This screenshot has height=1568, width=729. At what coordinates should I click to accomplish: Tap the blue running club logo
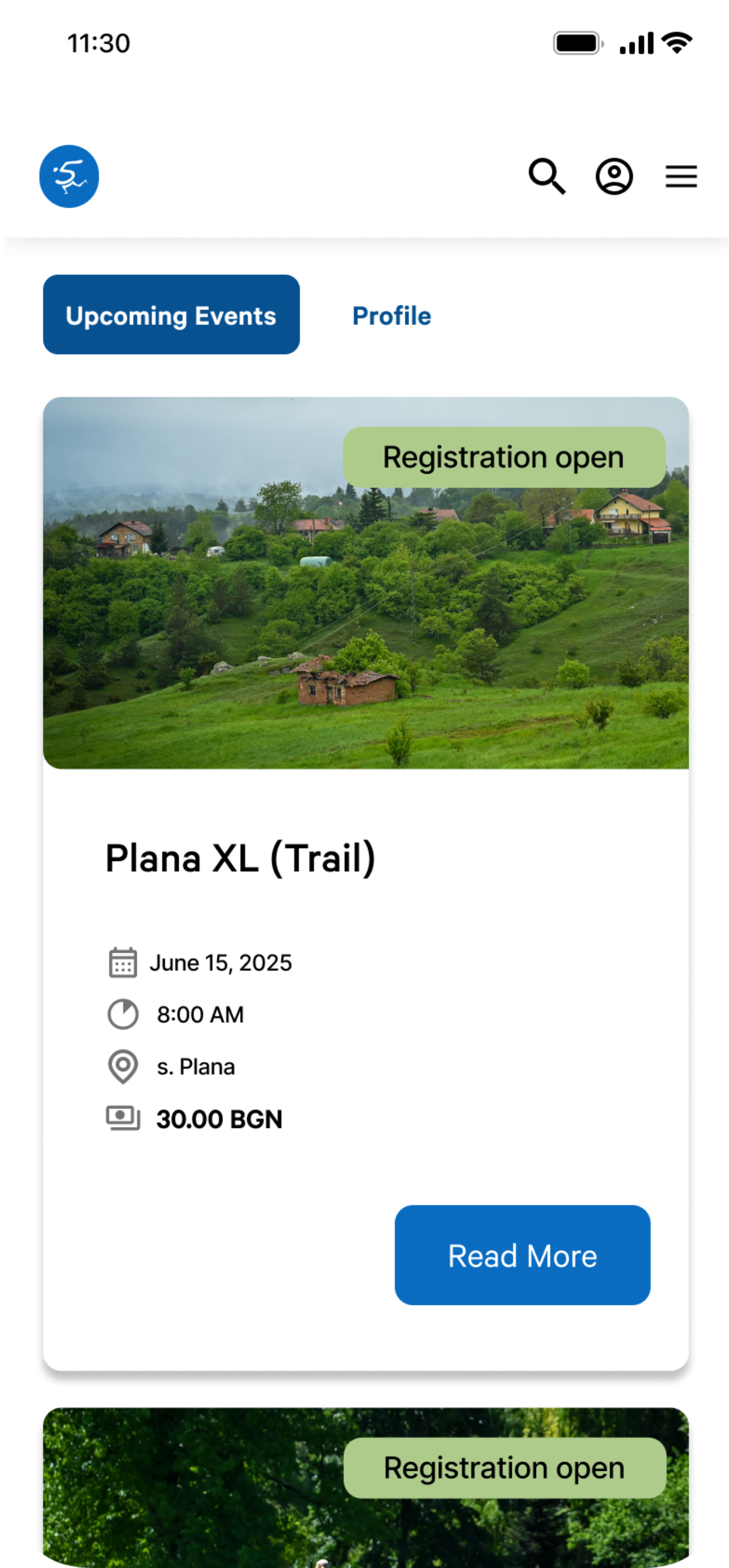point(69,175)
